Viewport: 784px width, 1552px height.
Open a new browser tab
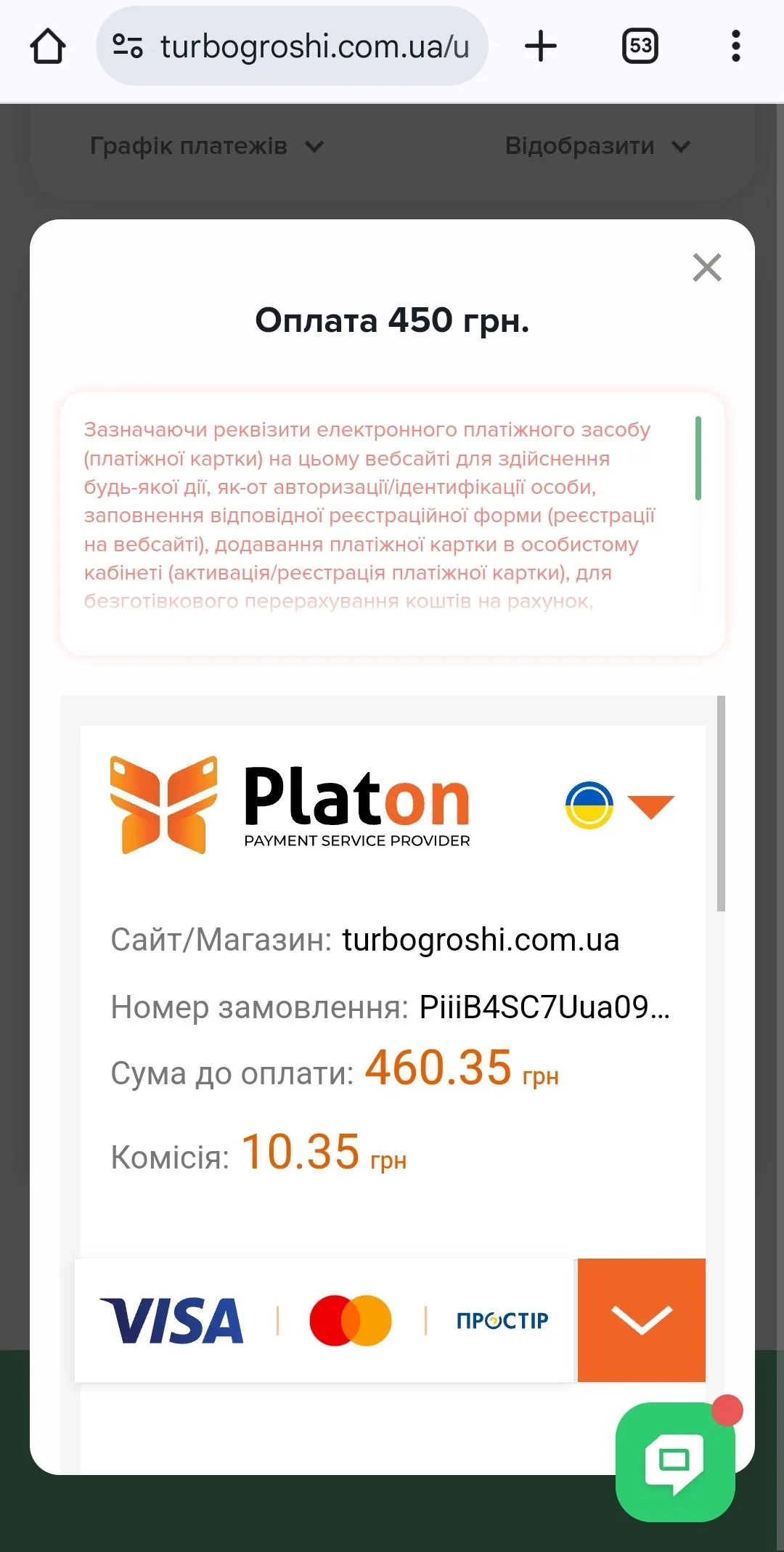pyautogui.click(x=540, y=46)
